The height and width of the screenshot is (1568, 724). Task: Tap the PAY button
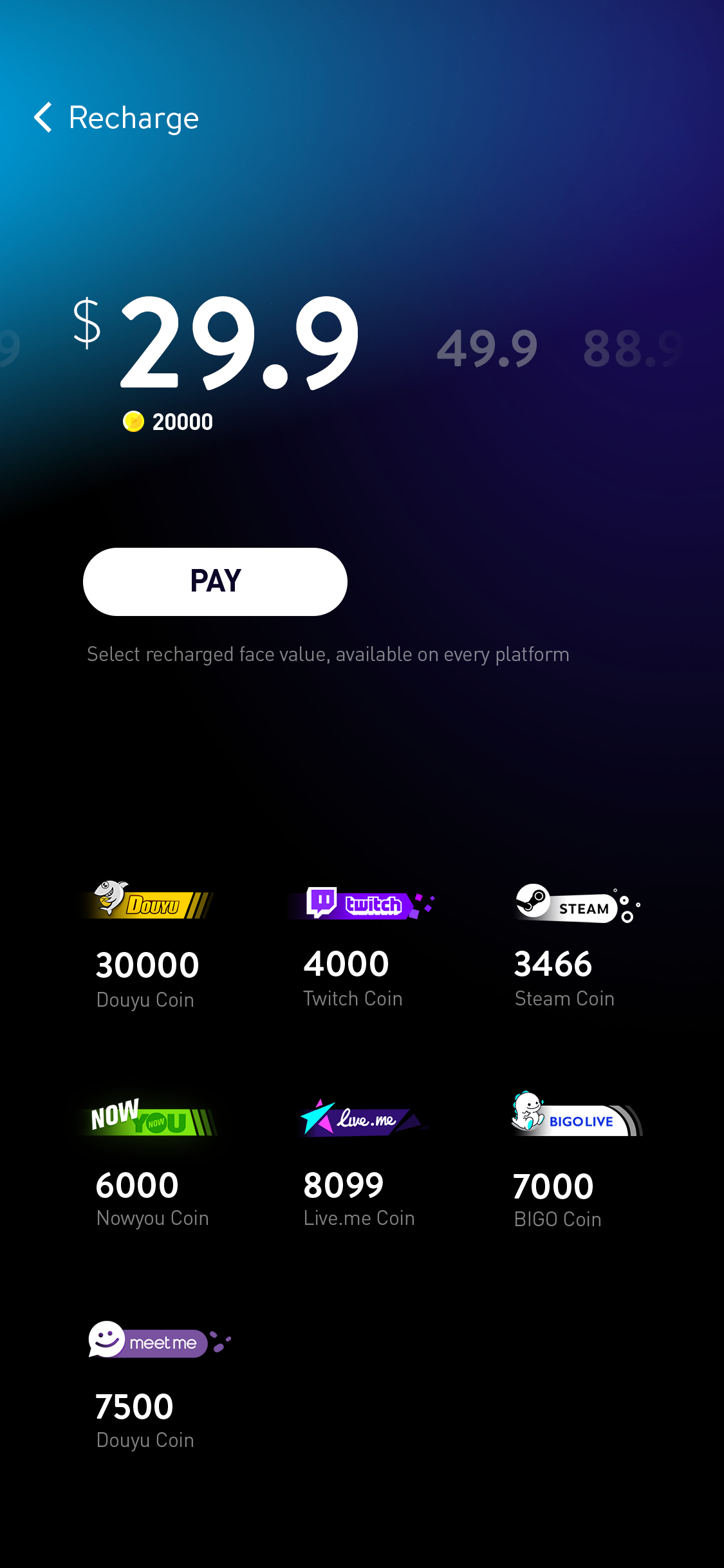click(x=215, y=581)
